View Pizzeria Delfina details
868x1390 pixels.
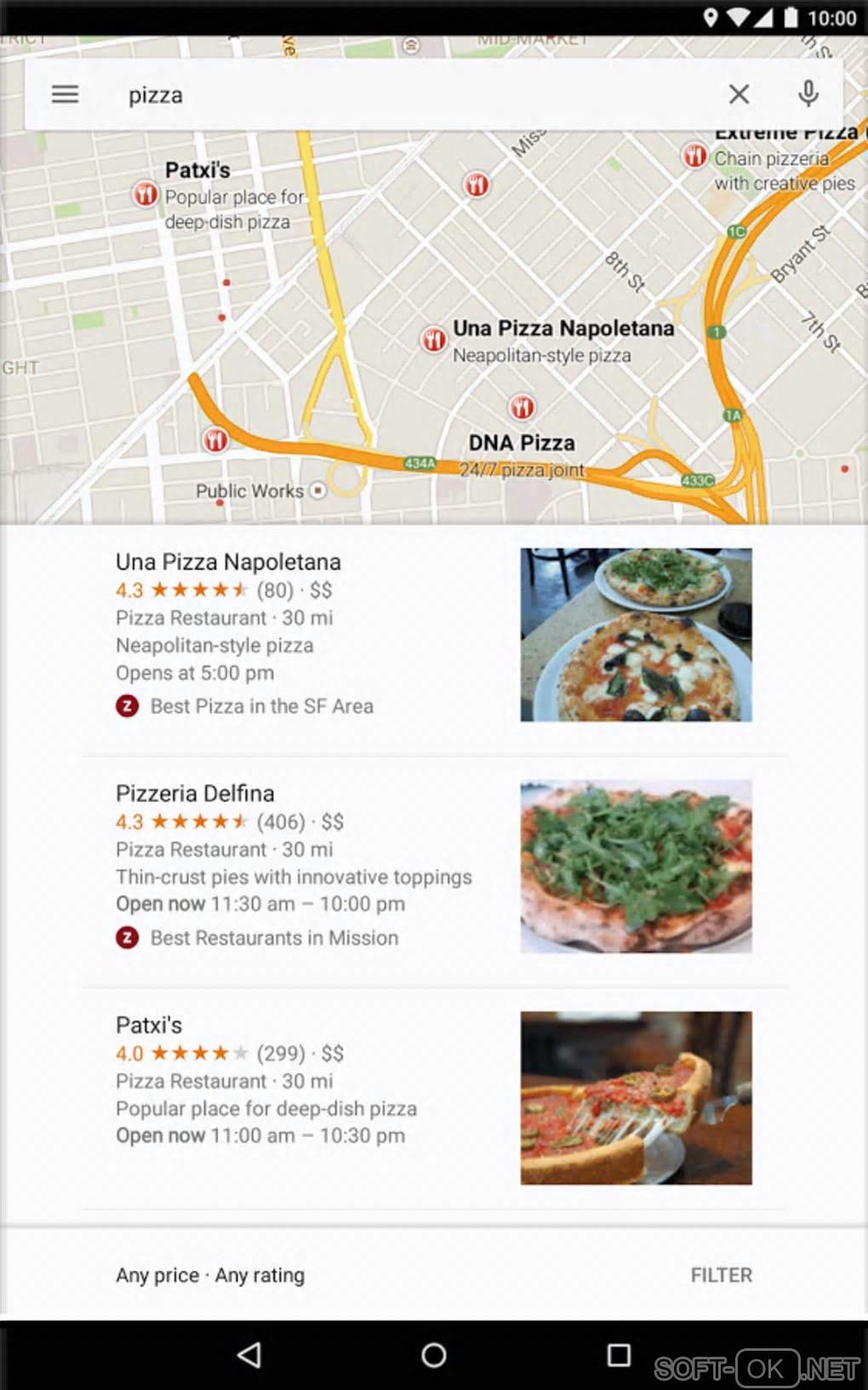[x=195, y=794]
